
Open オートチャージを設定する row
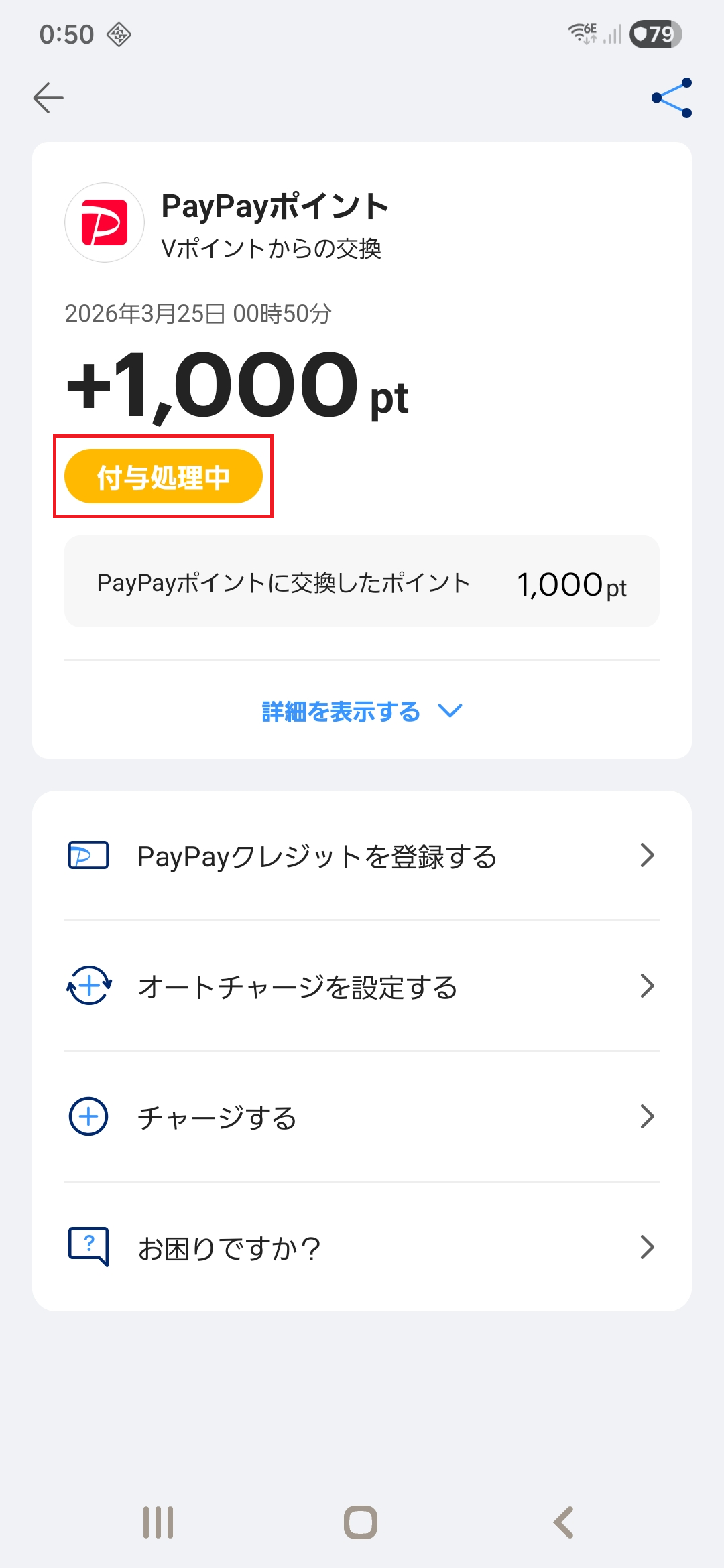click(x=362, y=986)
